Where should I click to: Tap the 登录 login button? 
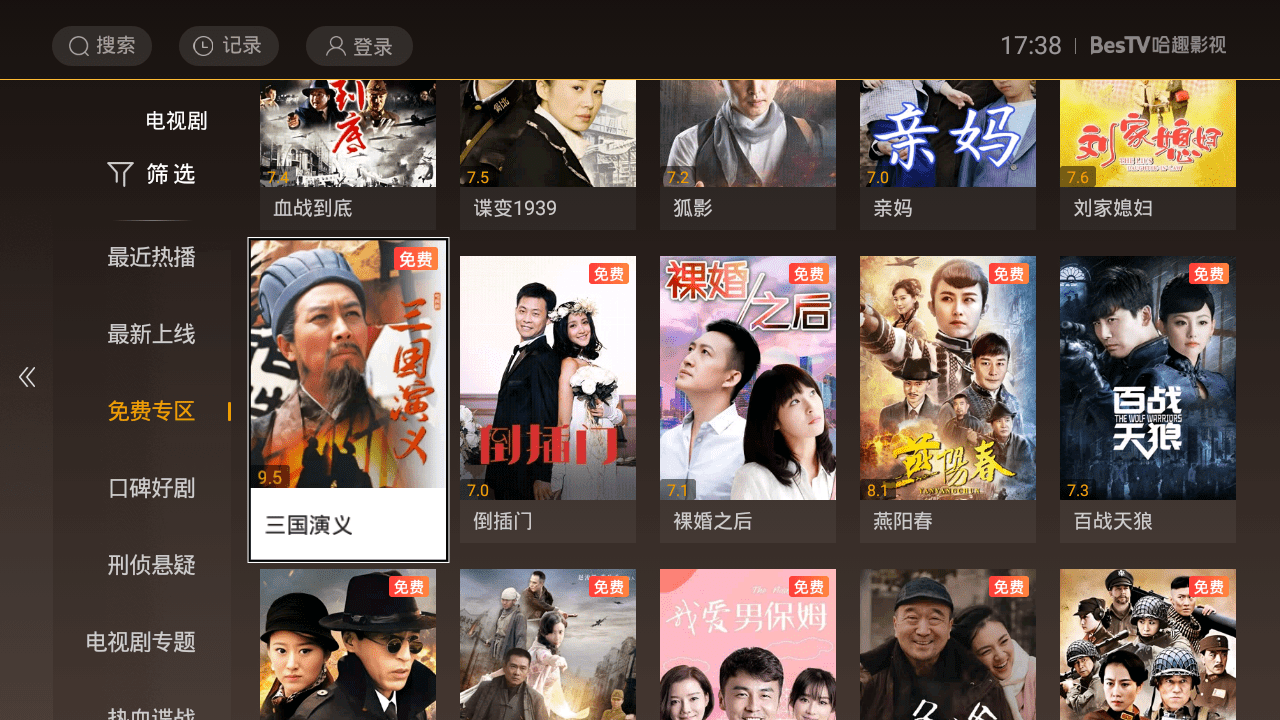[359, 46]
